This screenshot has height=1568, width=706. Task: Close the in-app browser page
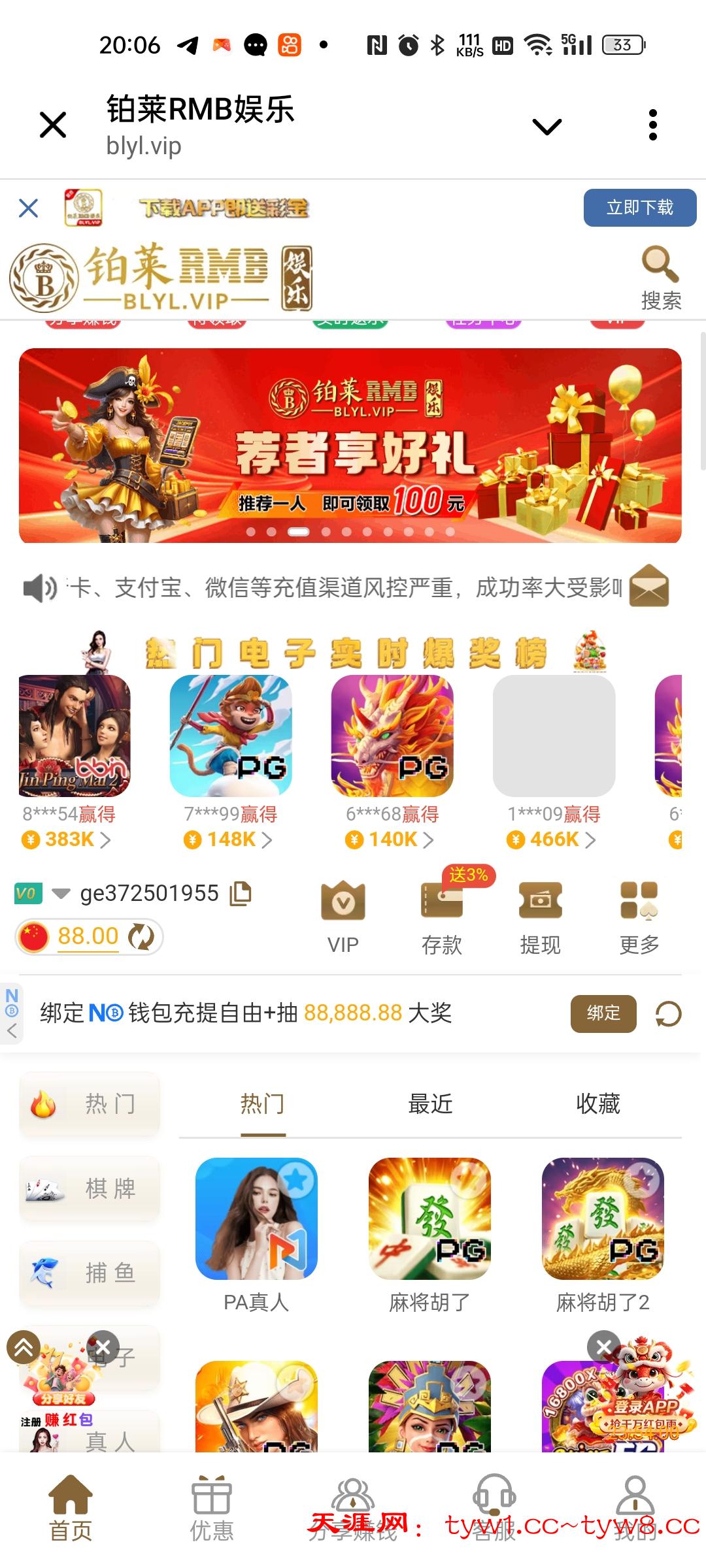pos(53,125)
